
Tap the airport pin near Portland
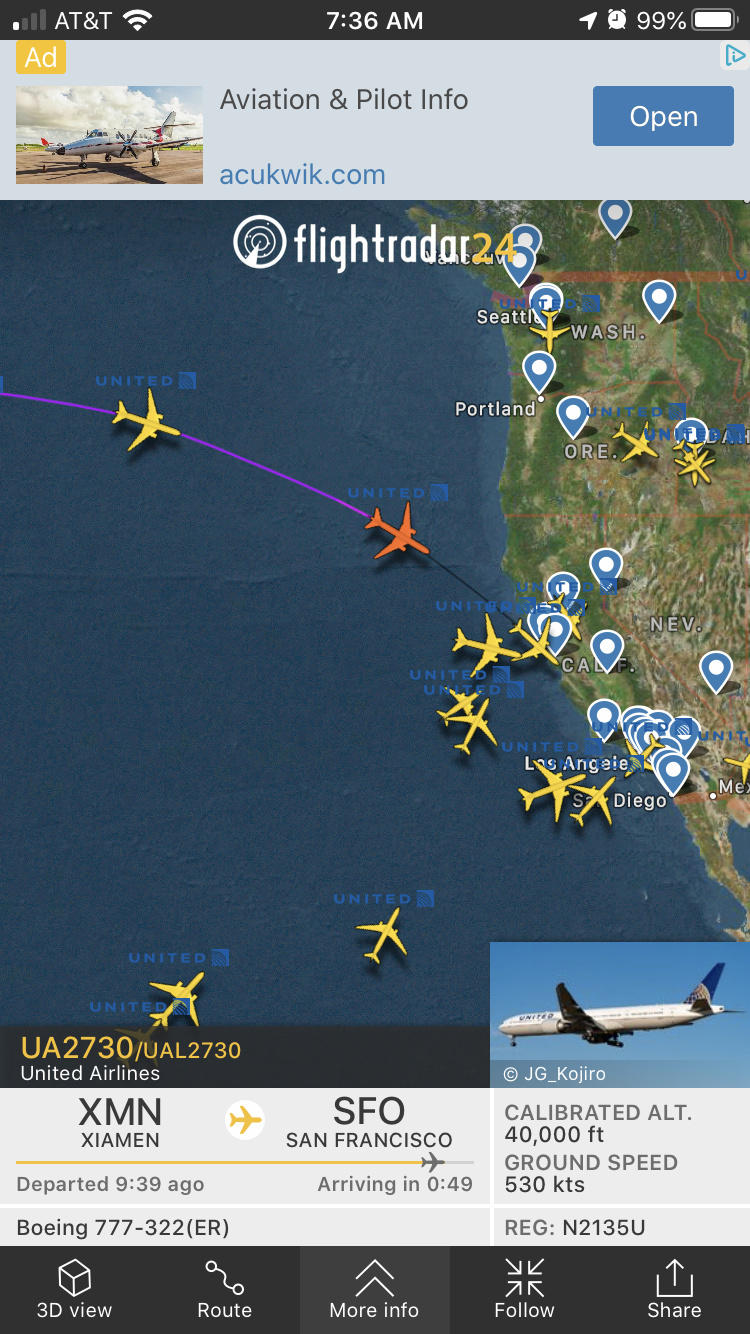(x=539, y=371)
